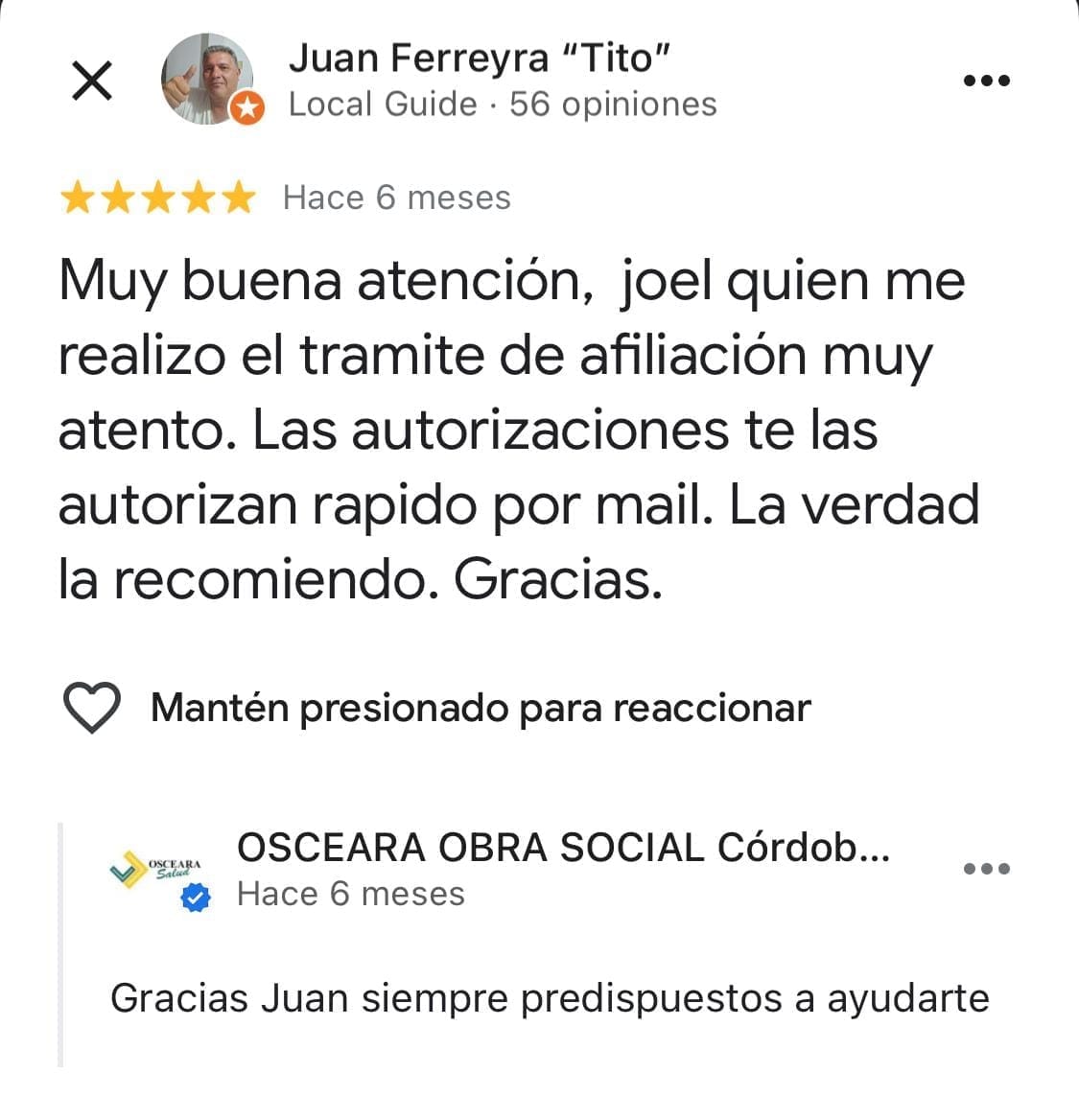The width and height of the screenshot is (1079, 1120).
Task: View the OSCEARA OBRA SOCIAL business profile
Action: [562, 848]
